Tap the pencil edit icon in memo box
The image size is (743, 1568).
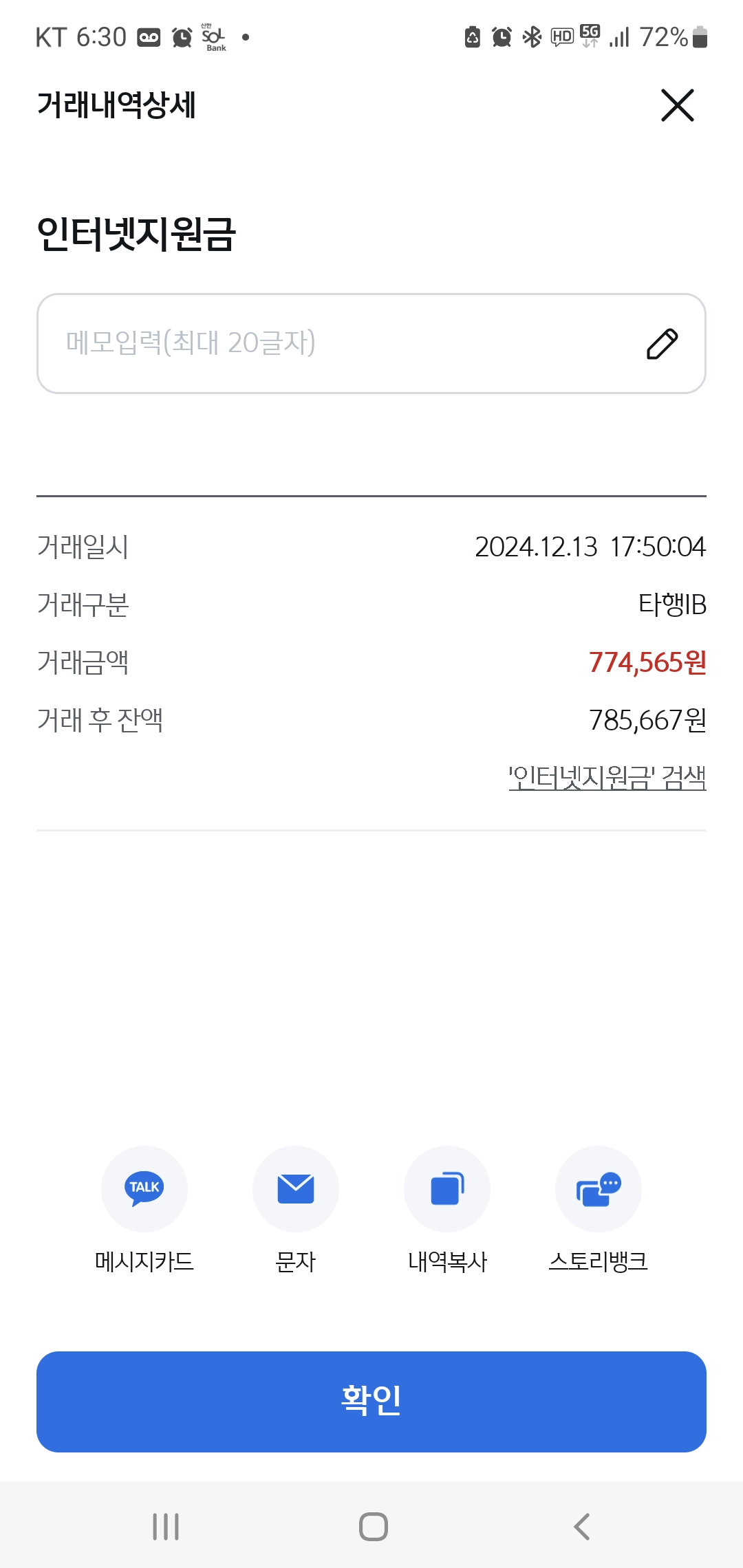click(662, 344)
